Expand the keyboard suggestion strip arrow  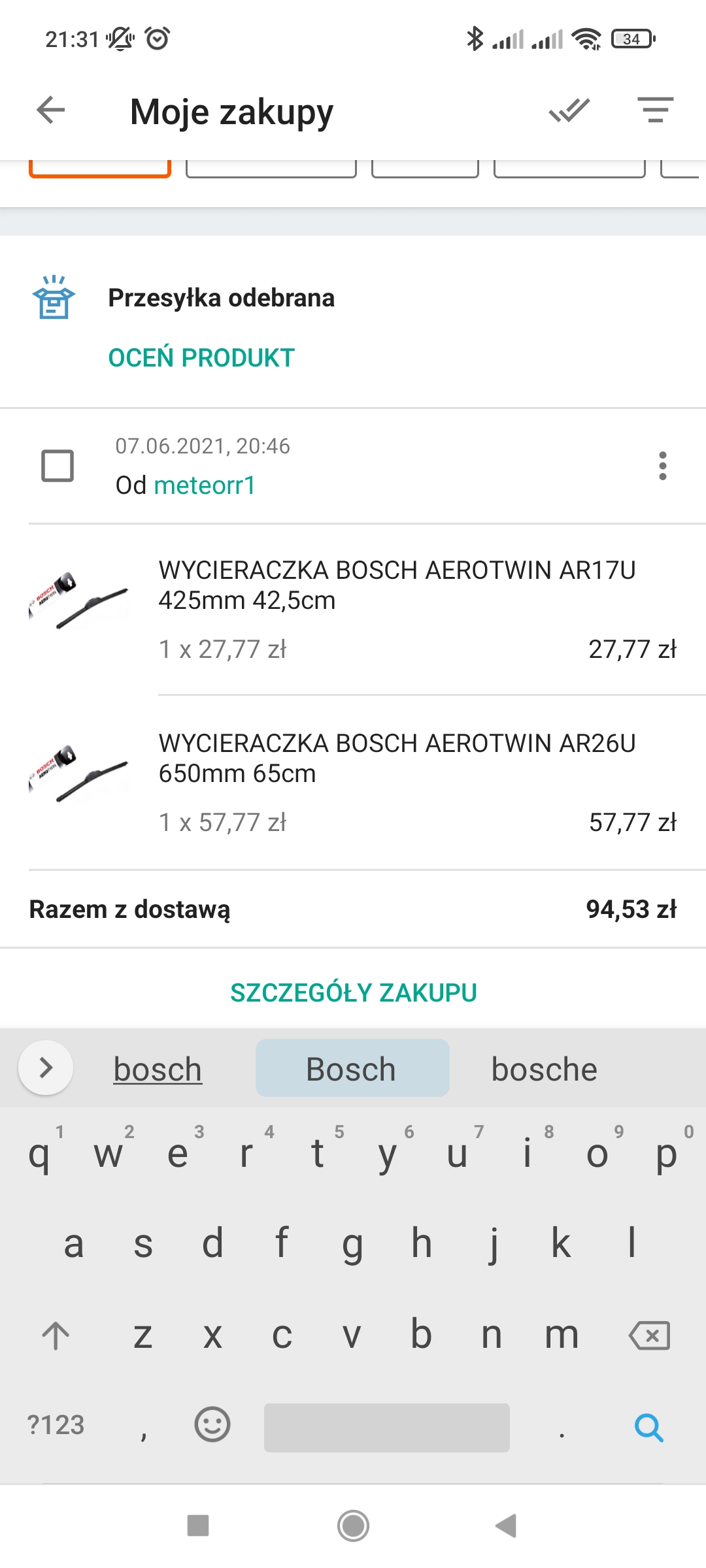(46, 1068)
